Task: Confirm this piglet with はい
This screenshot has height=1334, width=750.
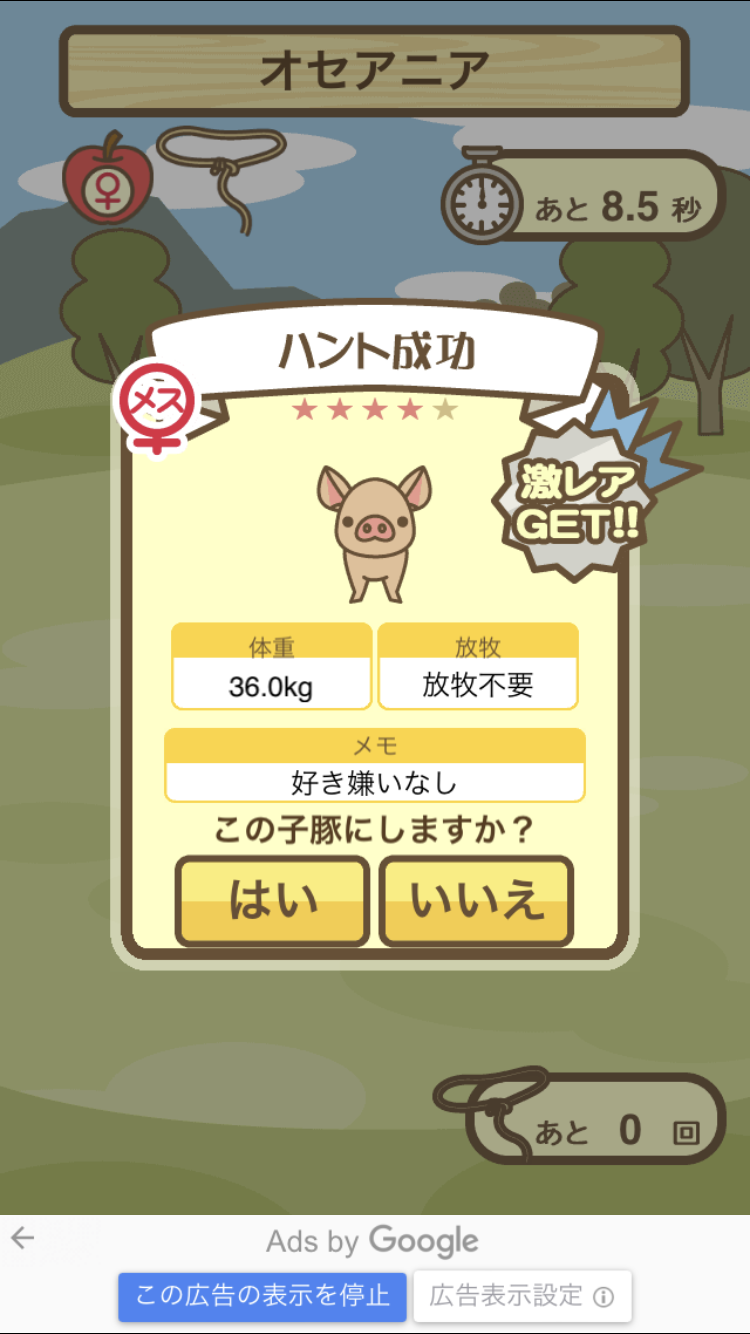Action: point(272,901)
